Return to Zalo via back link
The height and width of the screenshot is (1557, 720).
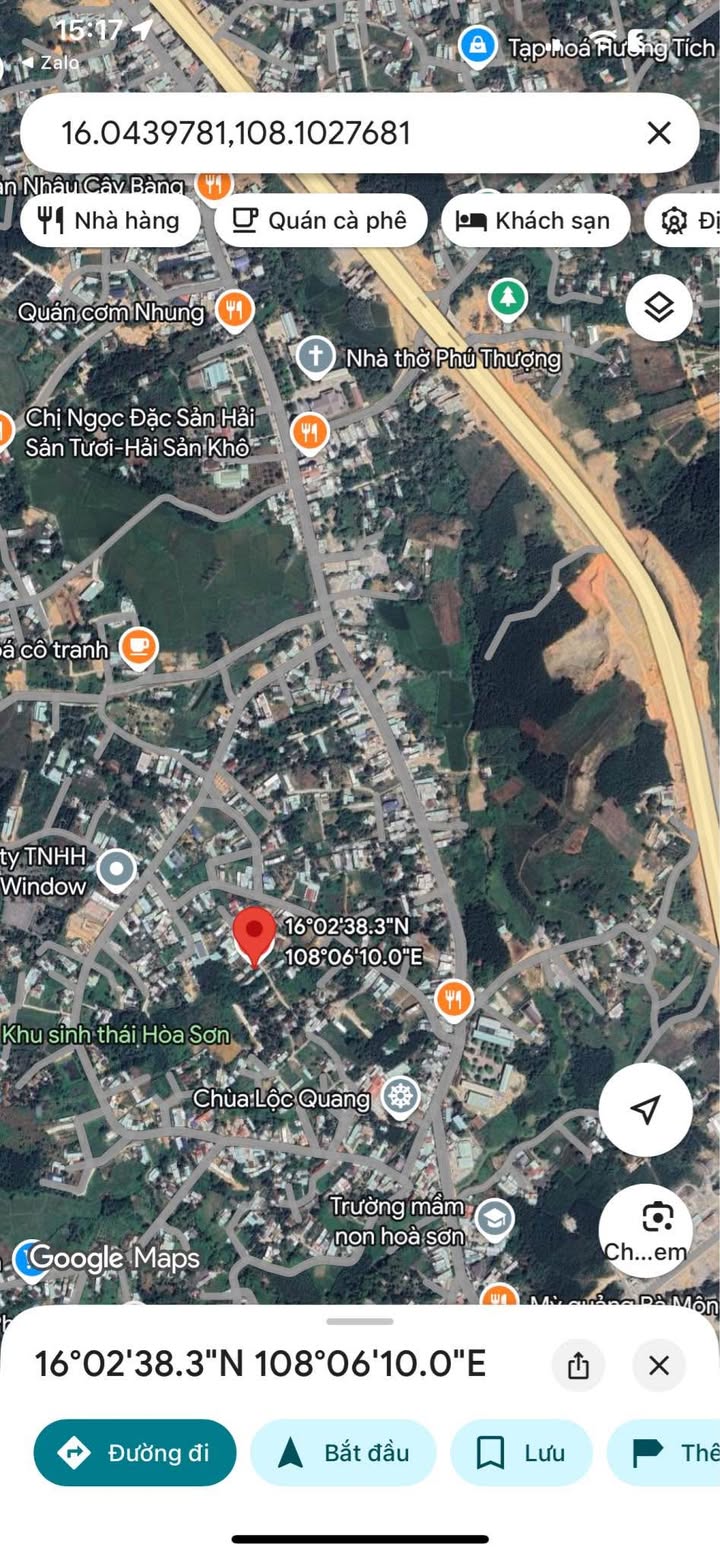pyautogui.click(x=50, y=62)
